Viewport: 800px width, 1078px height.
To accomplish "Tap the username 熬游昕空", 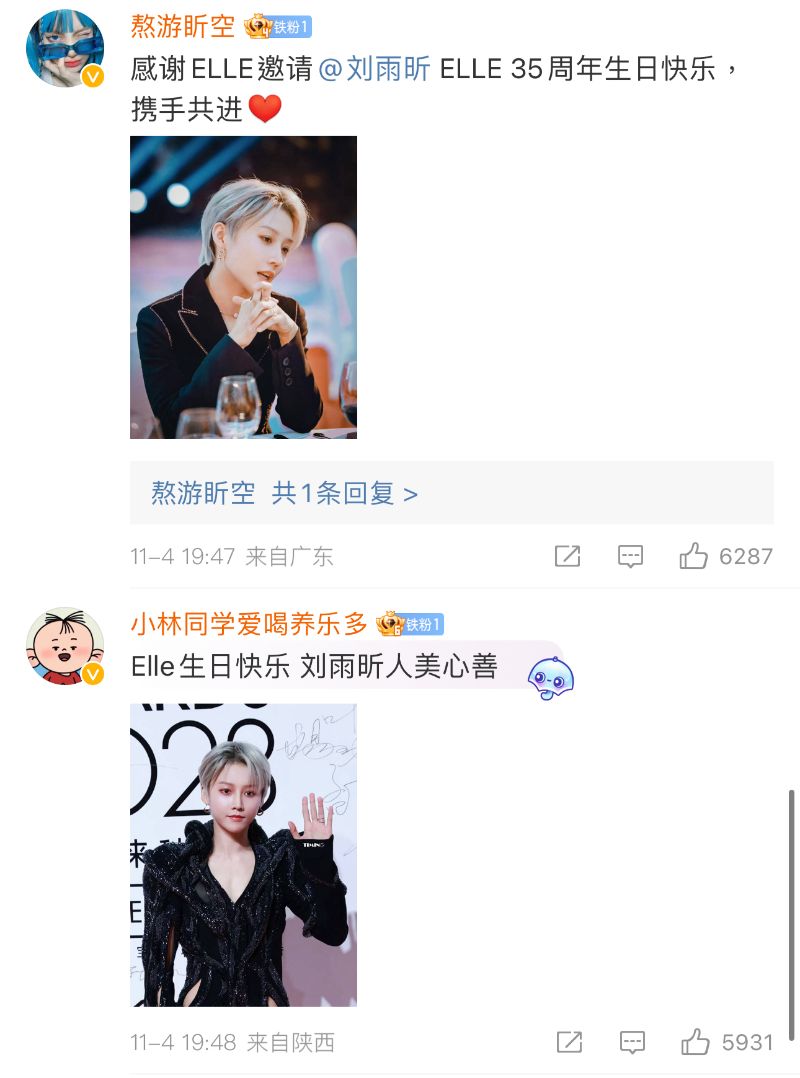I will click(x=182, y=26).
